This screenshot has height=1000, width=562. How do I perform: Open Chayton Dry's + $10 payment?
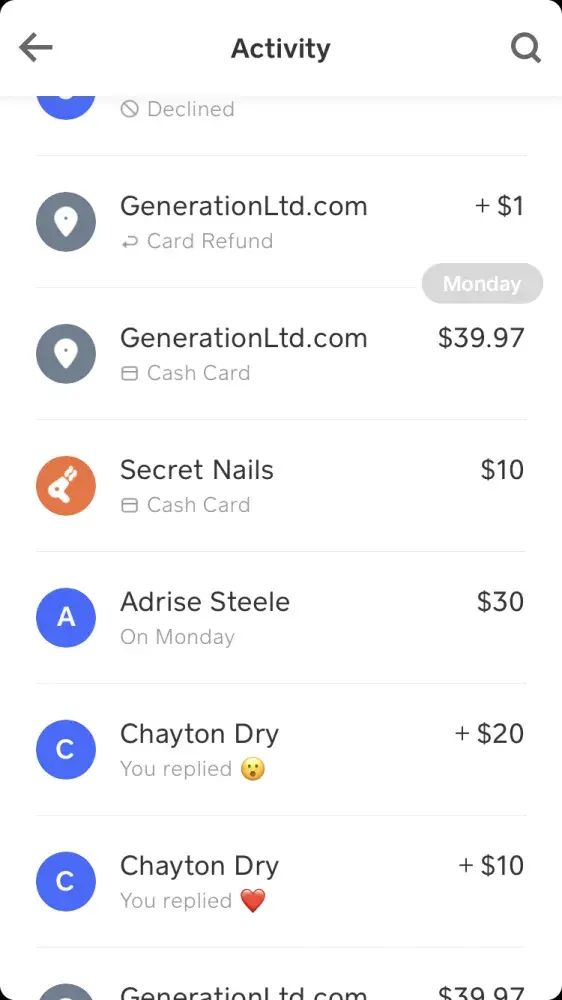point(281,881)
